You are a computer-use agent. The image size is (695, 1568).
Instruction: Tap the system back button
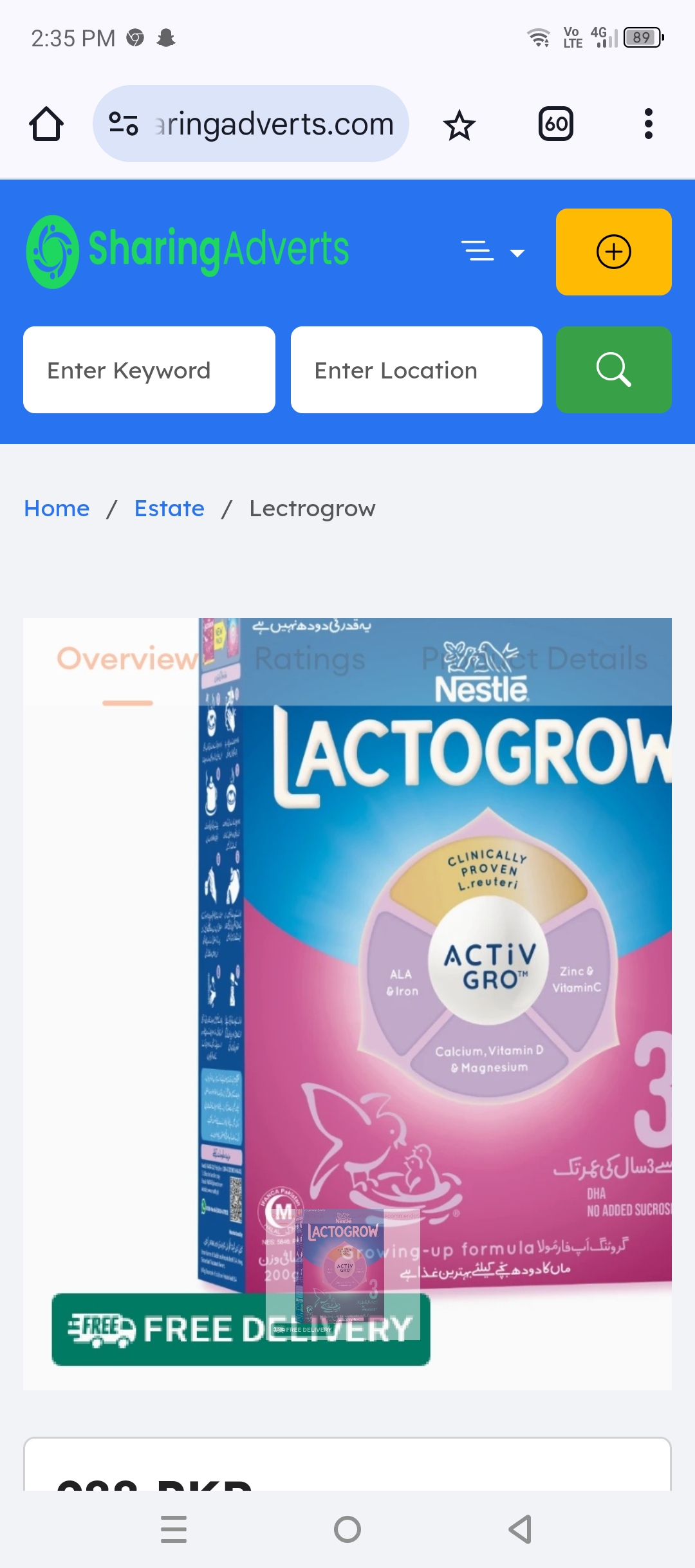coord(520,1529)
